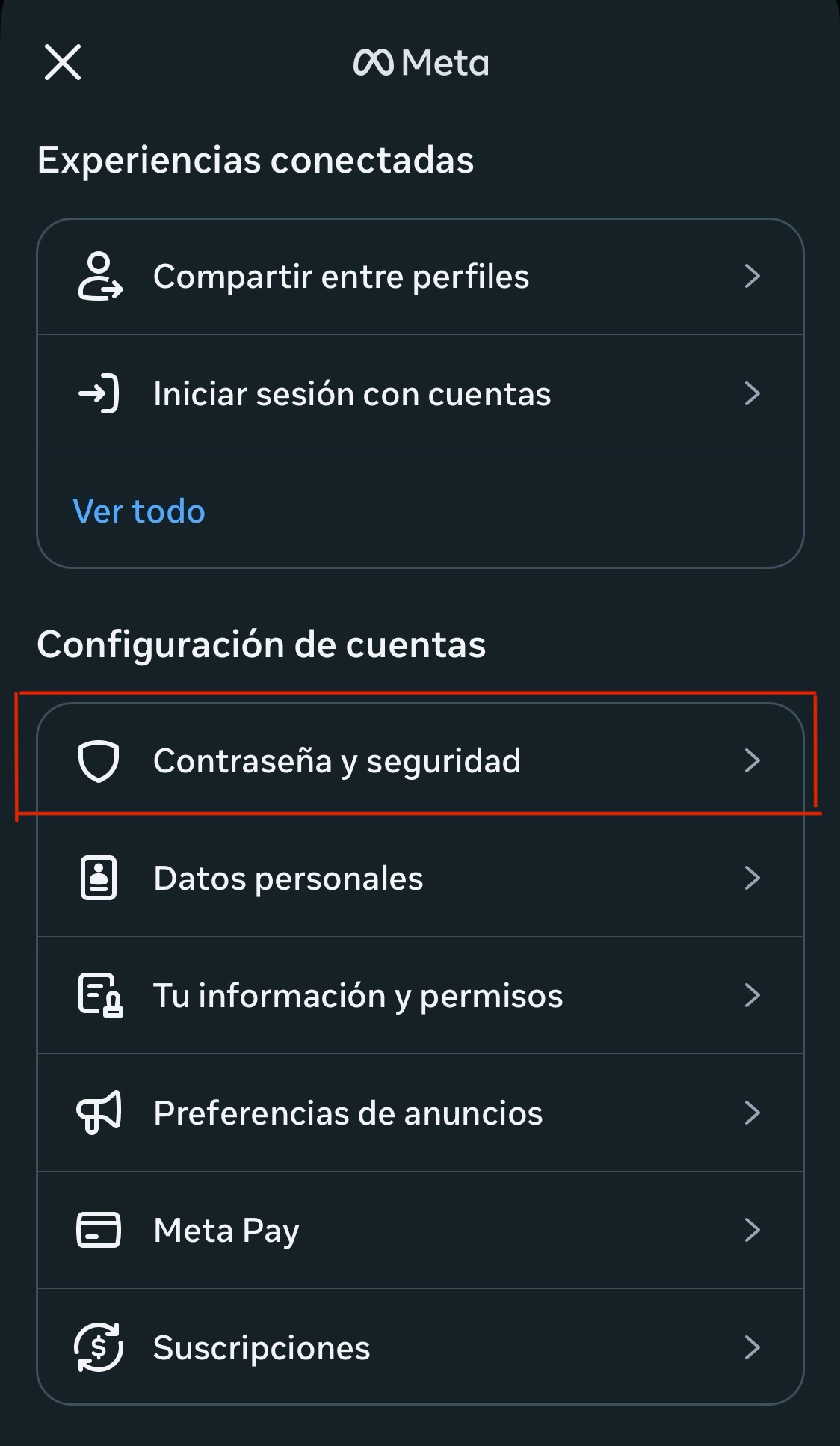Open Contraseña y seguridad settings
This screenshot has width=840, height=1446.
click(420, 761)
